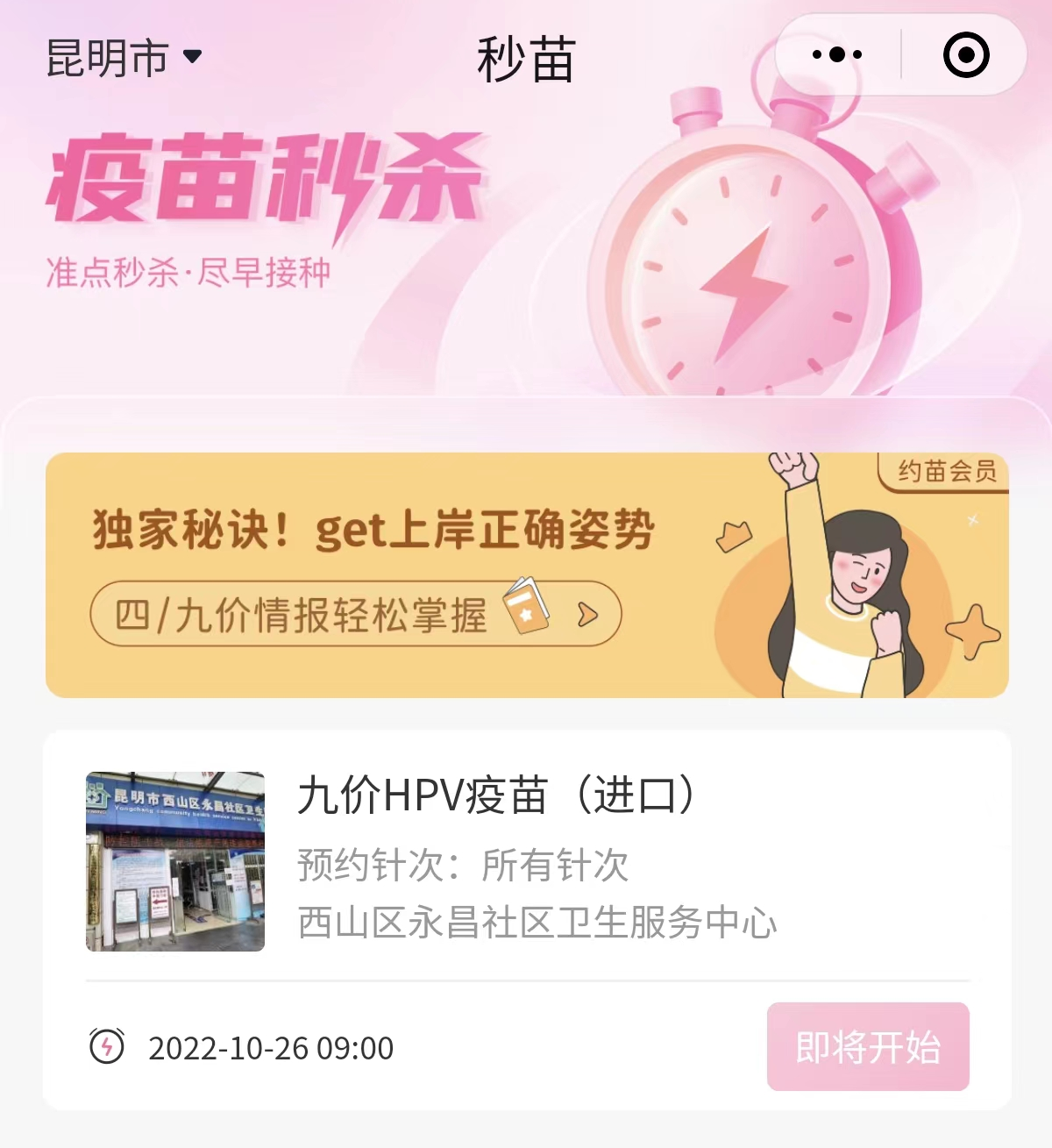Open the 昆明市 city selector dropdown

[124, 59]
